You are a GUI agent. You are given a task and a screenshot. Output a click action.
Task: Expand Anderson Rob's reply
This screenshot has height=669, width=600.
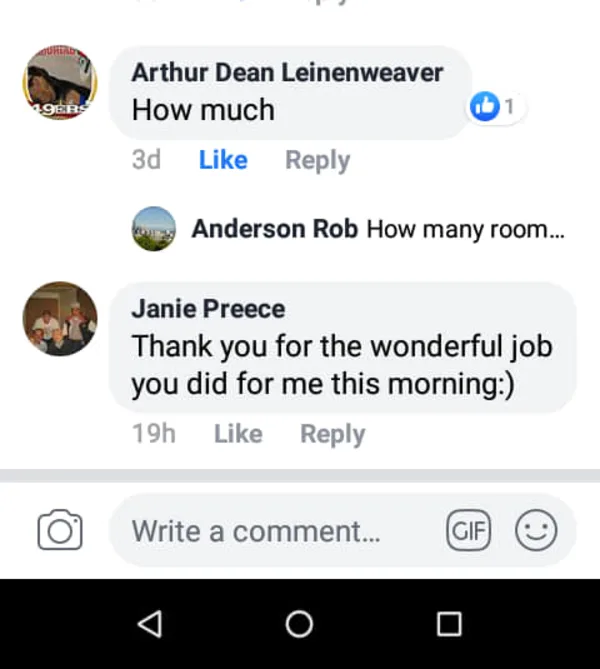click(x=378, y=229)
